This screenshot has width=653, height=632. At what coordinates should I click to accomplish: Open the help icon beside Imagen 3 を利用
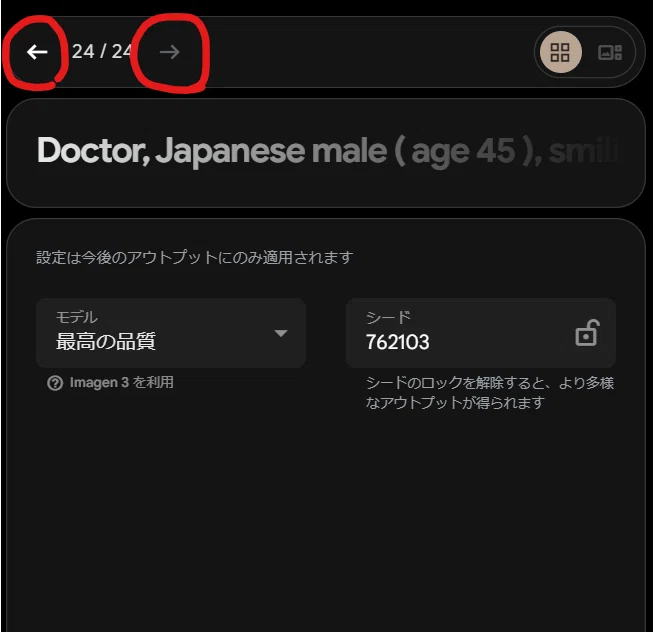pyautogui.click(x=55, y=383)
